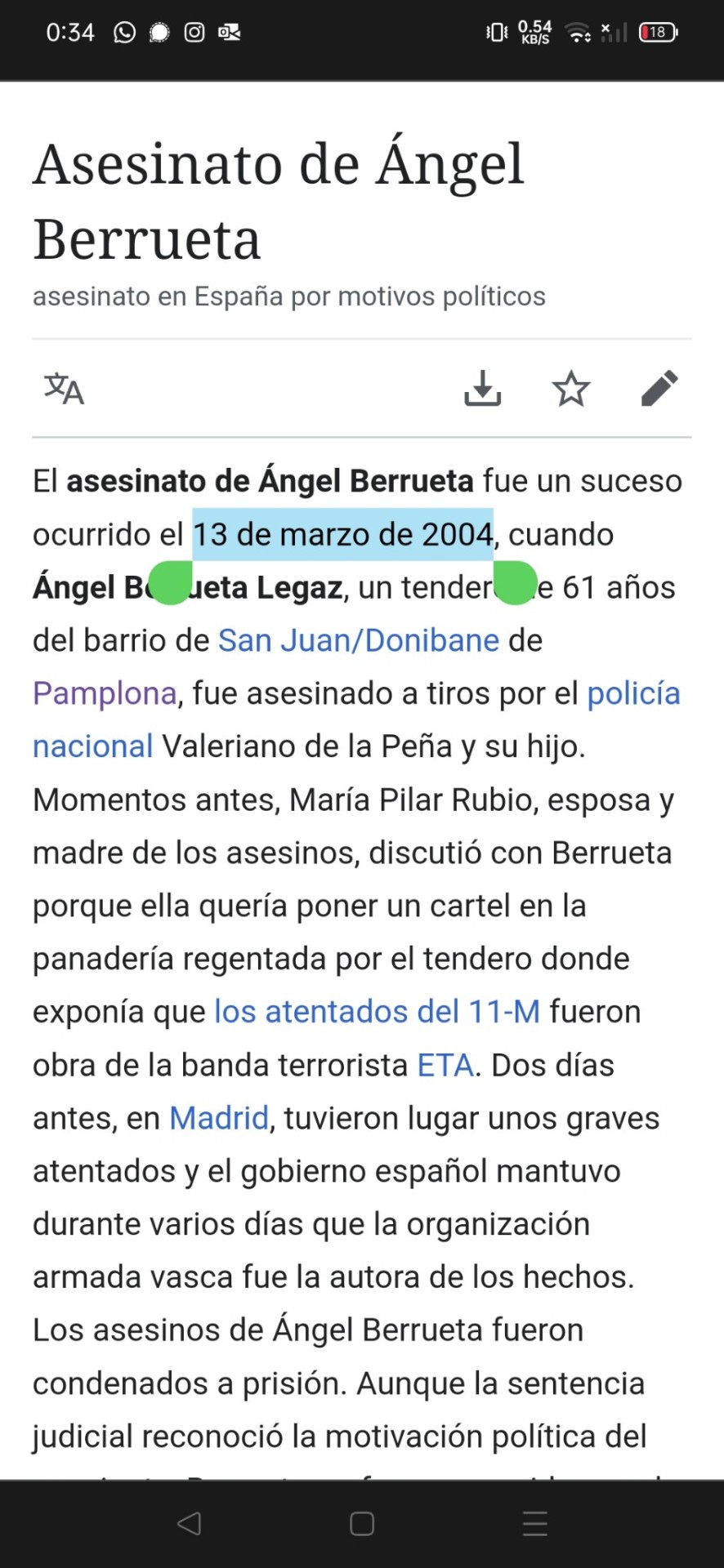Open the los atentados del 11-M link
Screen dimensions: 724x1568
point(377,1012)
